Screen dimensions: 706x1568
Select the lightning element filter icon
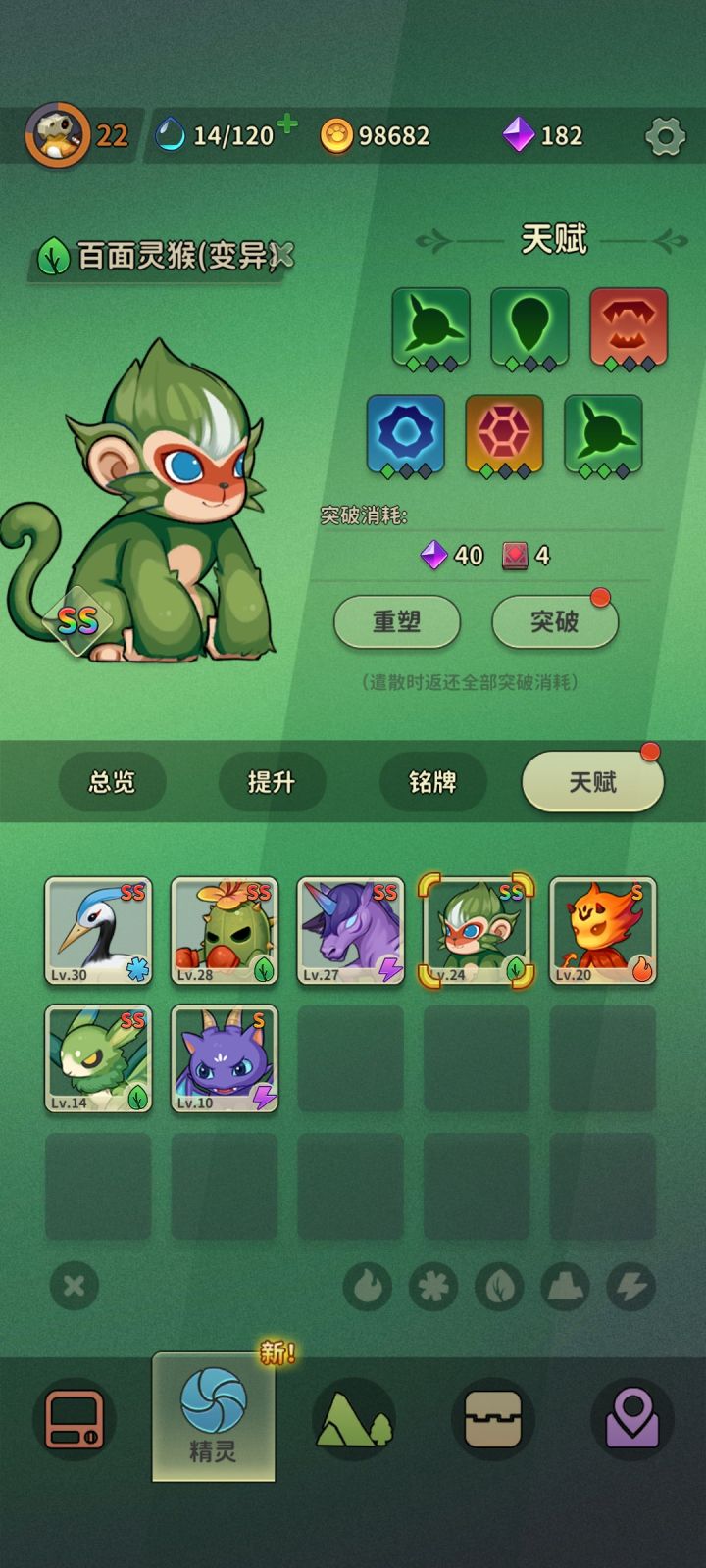(632, 1286)
